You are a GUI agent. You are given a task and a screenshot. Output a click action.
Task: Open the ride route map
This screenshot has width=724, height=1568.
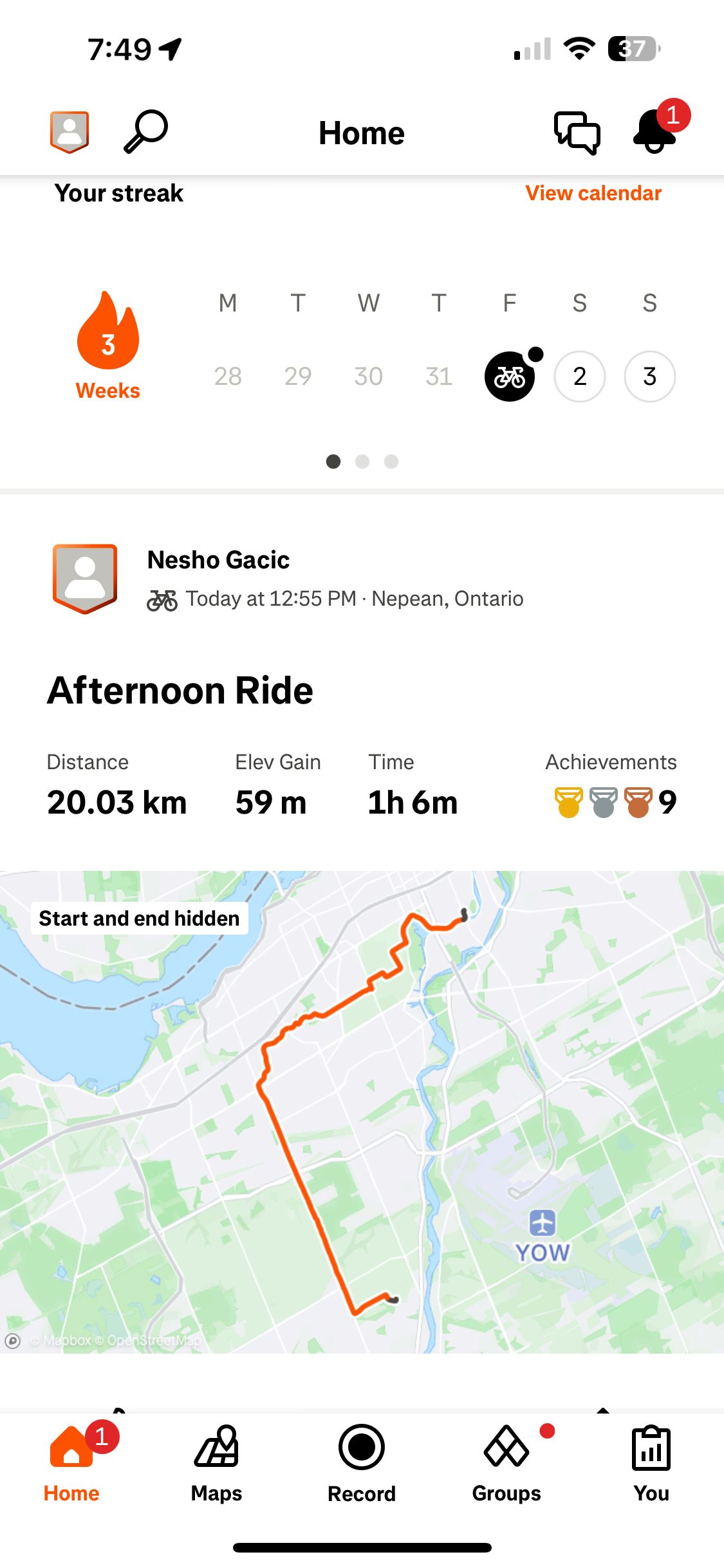coord(362,1112)
